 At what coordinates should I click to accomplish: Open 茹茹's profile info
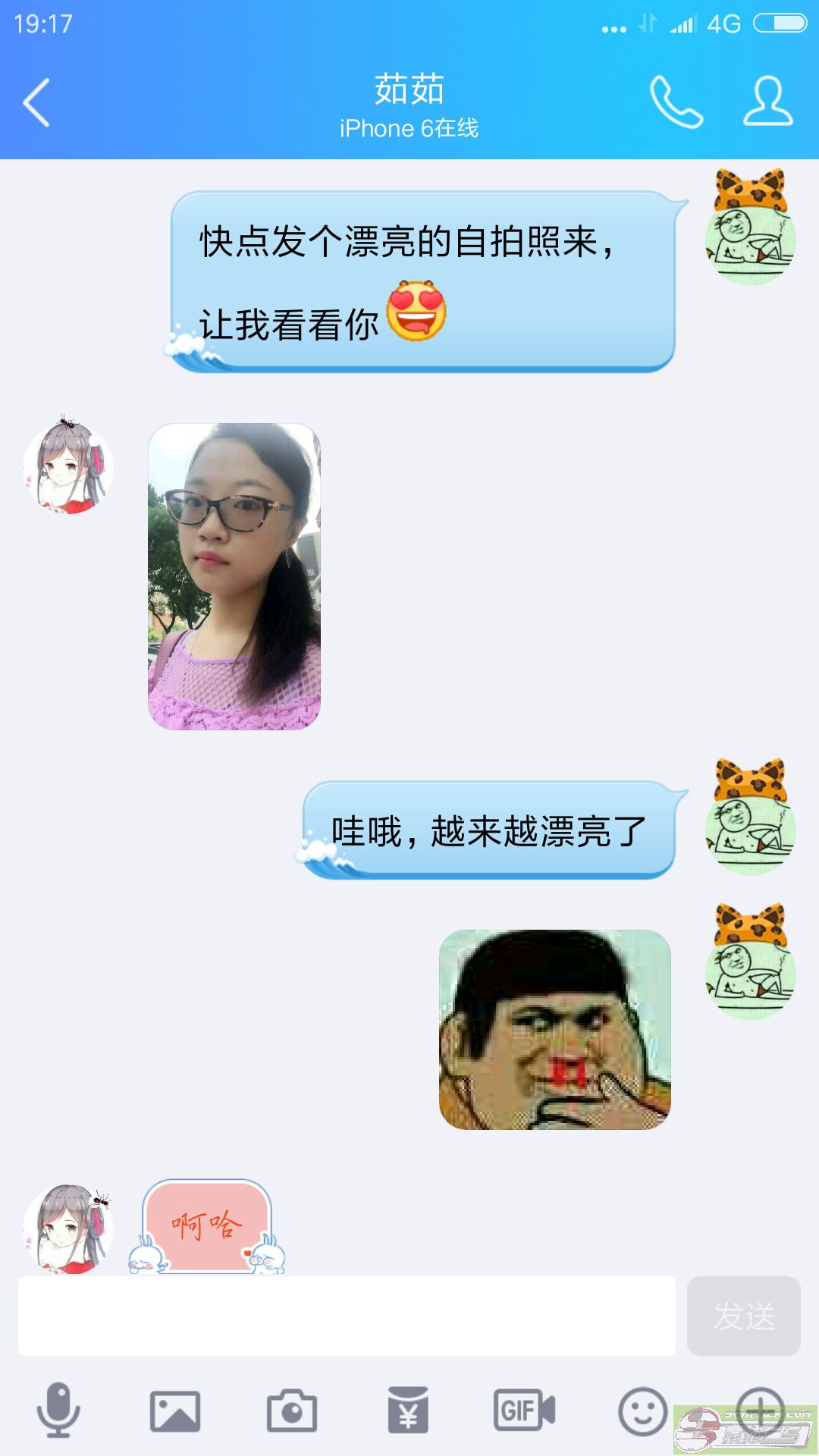(x=767, y=101)
